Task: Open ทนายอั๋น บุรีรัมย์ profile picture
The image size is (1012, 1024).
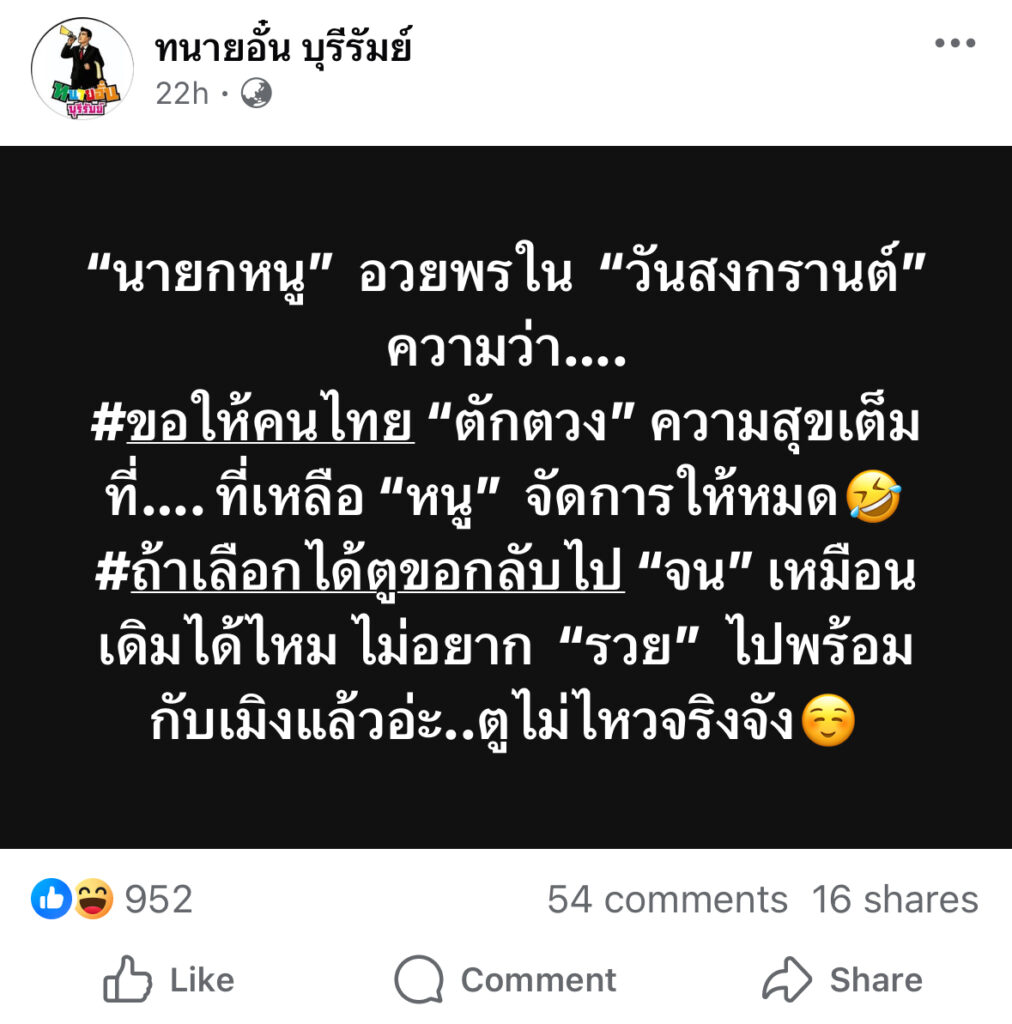Action: pos(82,68)
